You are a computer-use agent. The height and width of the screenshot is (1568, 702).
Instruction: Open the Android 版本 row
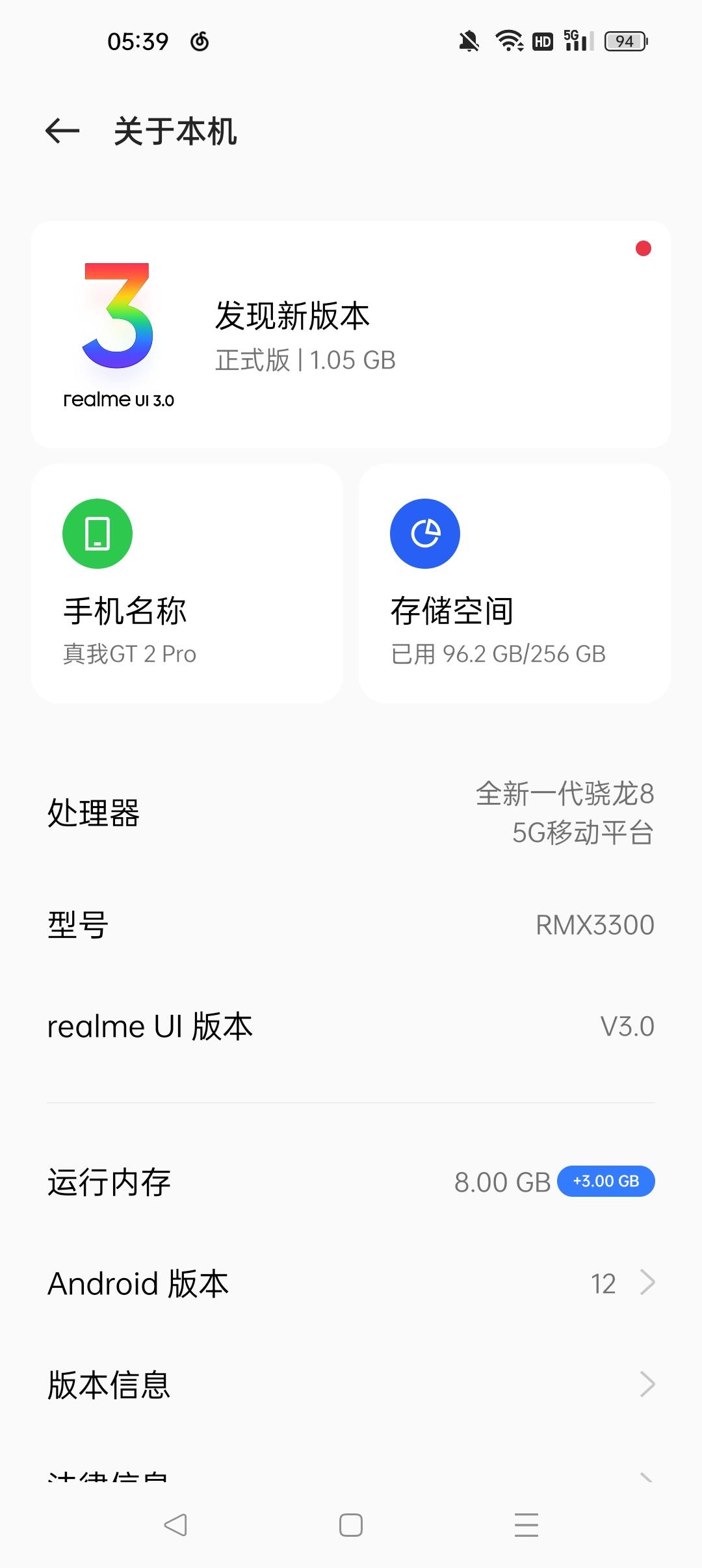click(x=351, y=1283)
